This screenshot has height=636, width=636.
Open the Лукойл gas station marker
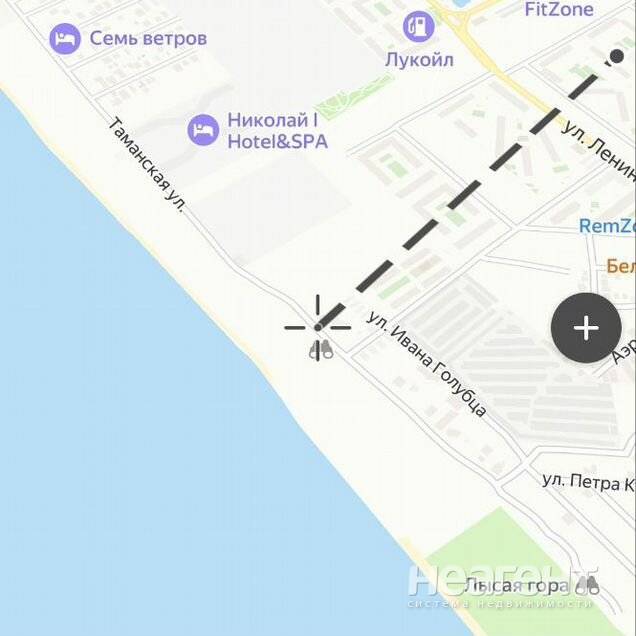418,27
